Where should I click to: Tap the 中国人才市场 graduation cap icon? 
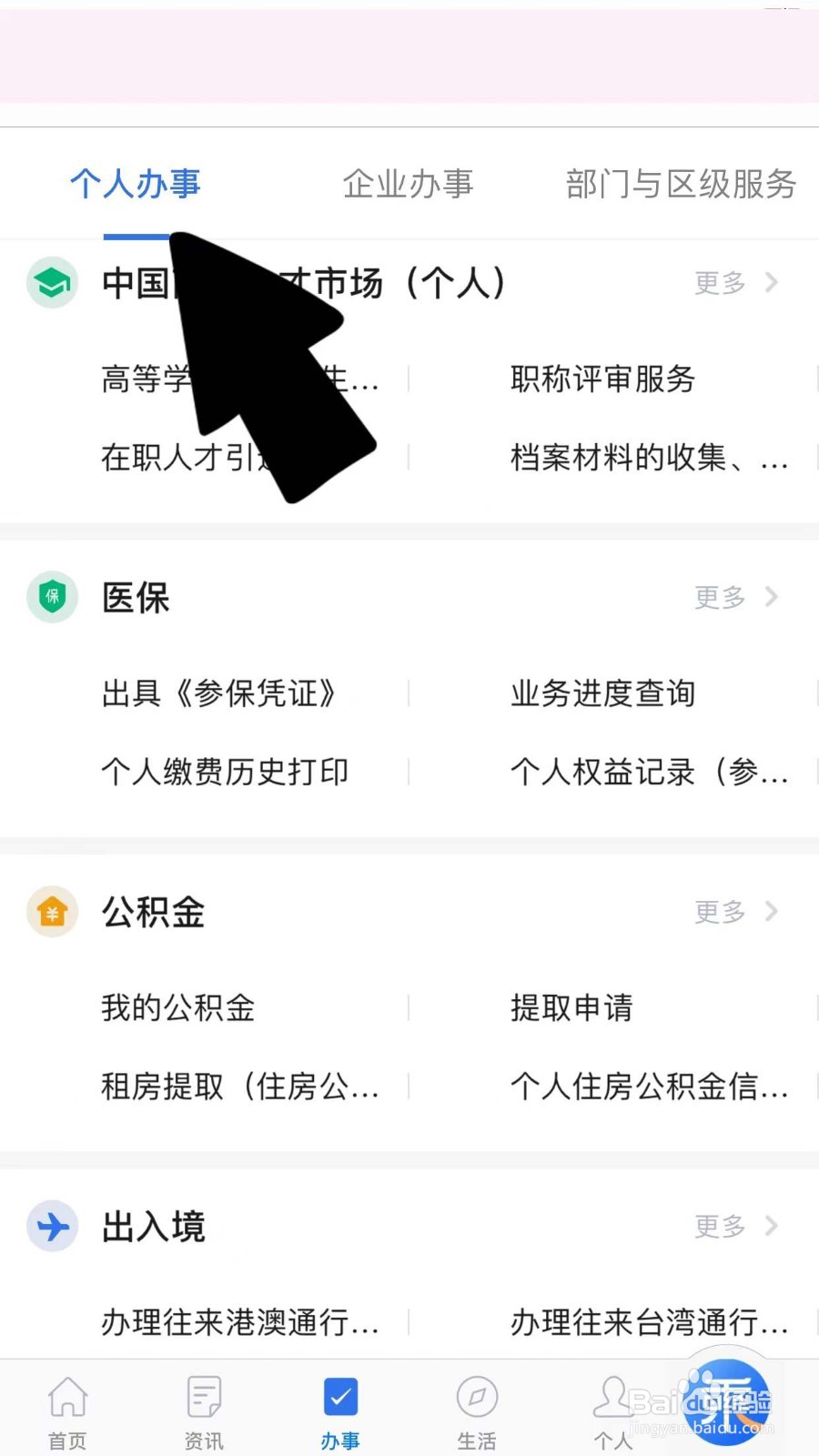52,283
